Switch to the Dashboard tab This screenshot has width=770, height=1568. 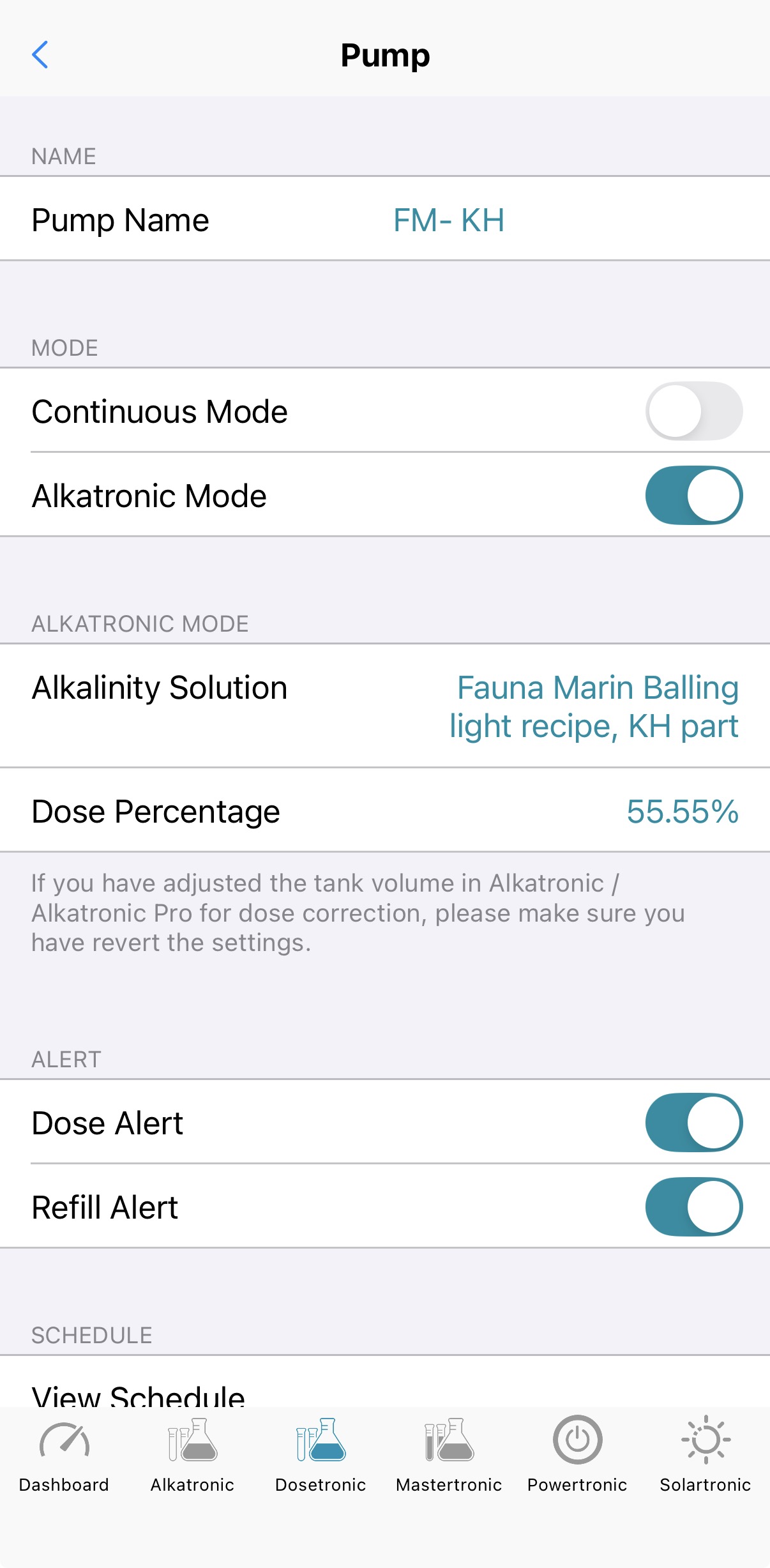(x=64, y=1454)
